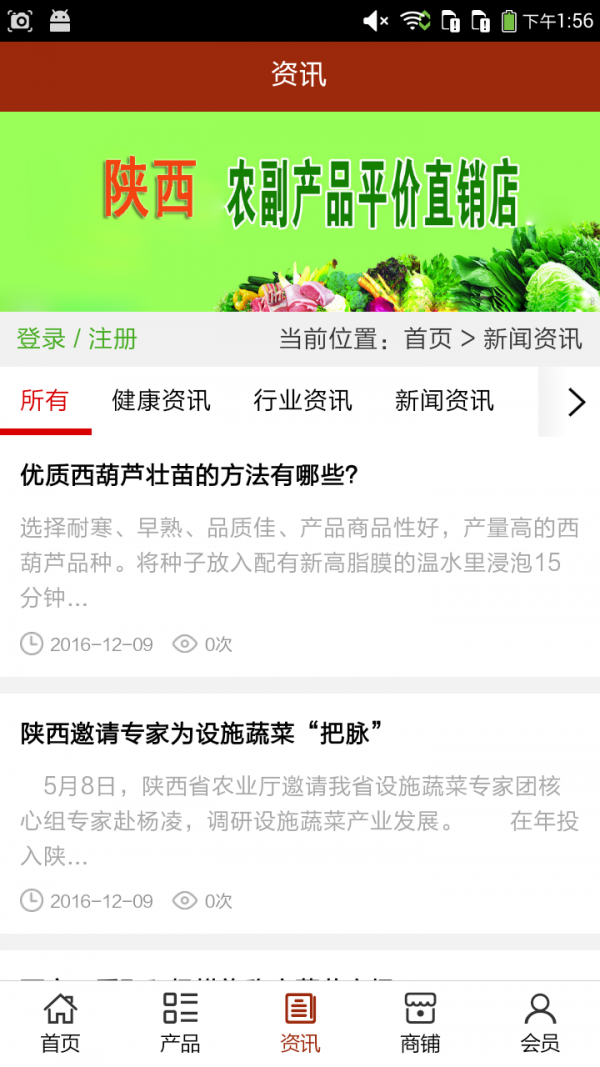This screenshot has height=1067, width=600.
Task: Expand more categories with the right arrow
Action: point(576,402)
